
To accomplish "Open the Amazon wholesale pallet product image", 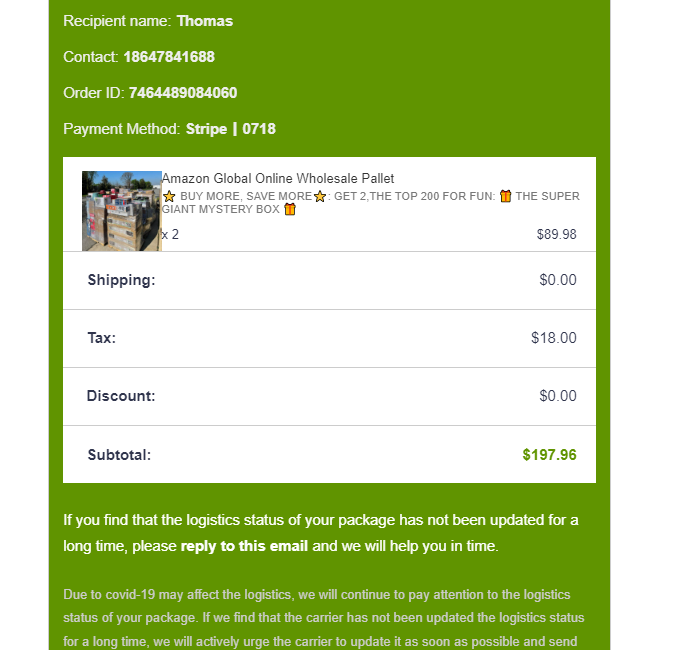I will (x=121, y=211).
